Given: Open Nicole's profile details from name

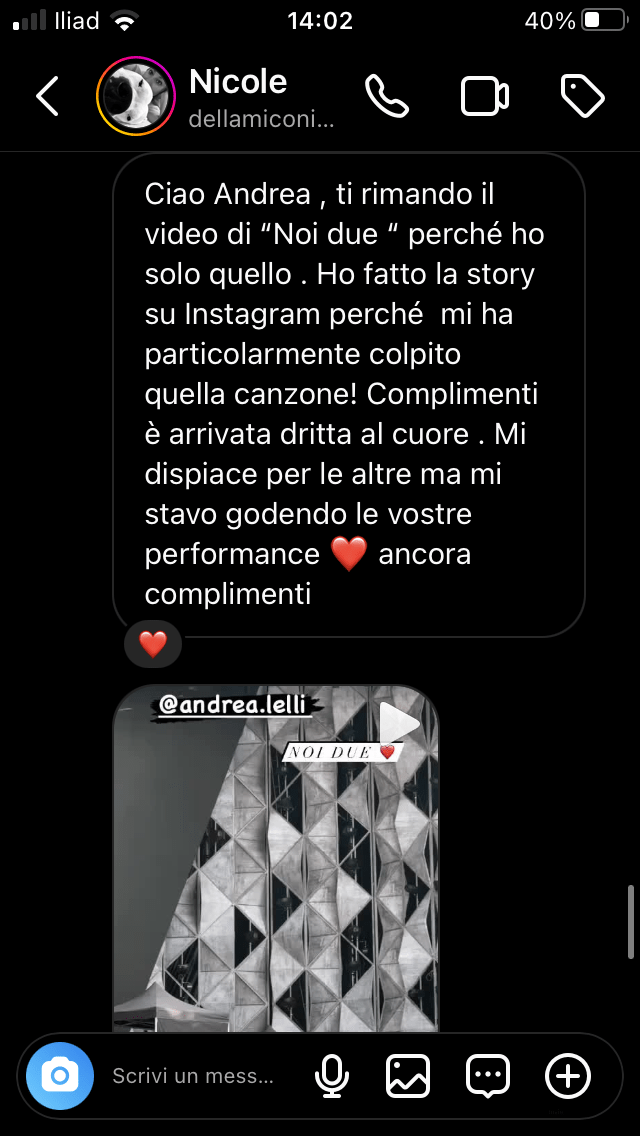Looking at the screenshot, I should pos(238,82).
